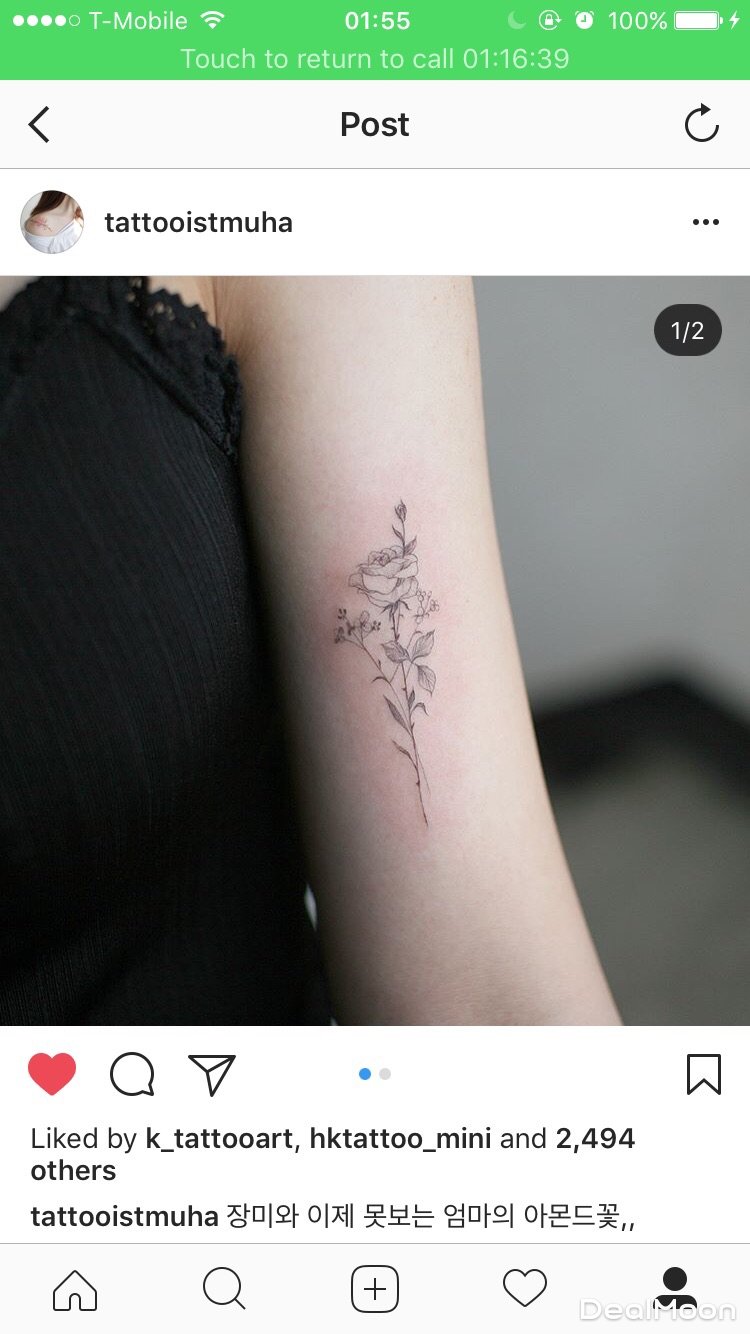Image resolution: width=750 pixels, height=1334 pixels.
Task: Open tattooistmuha's profile picture
Action: pos(52,222)
